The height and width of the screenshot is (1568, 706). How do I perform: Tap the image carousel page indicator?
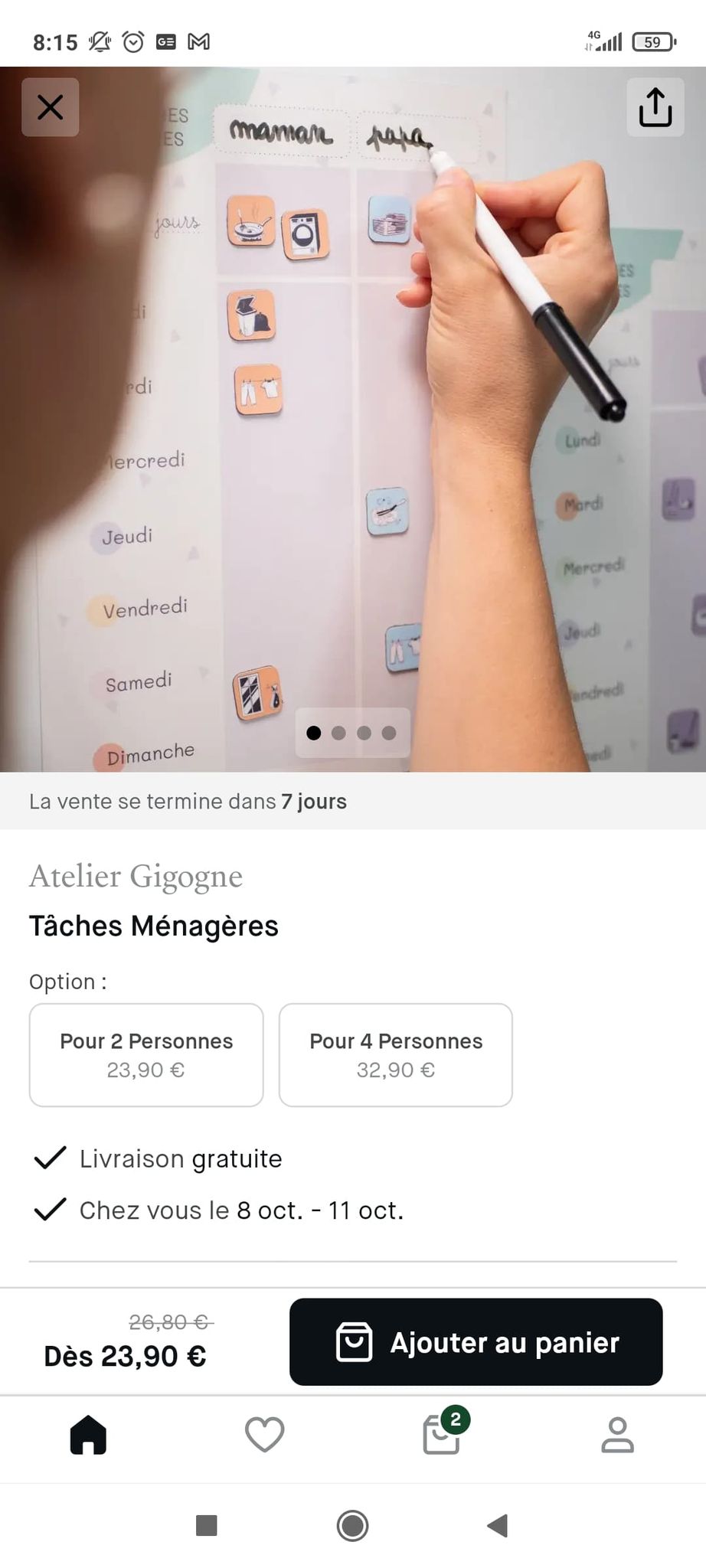tap(352, 733)
